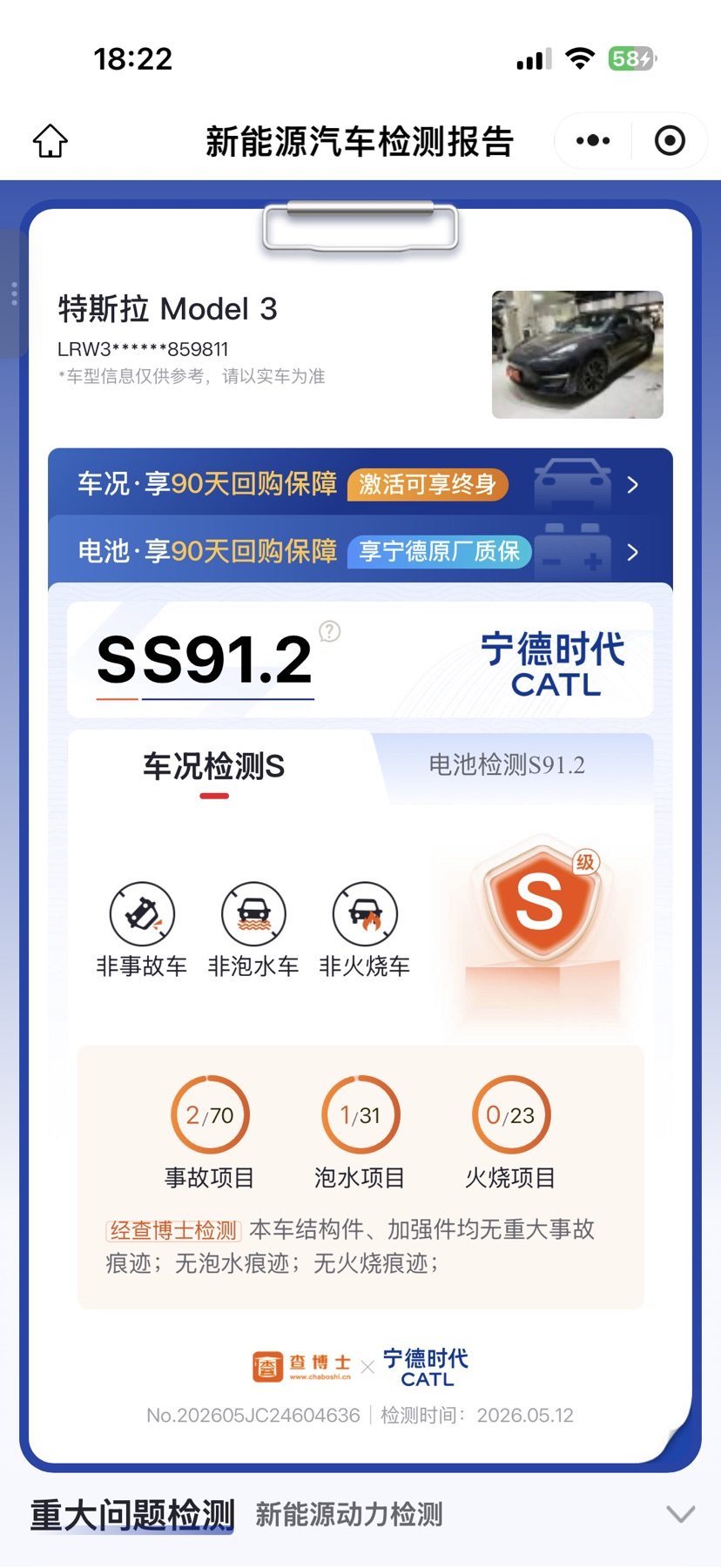Switch to 电池检测S91.2 tab
Image resolution: width=721 pixels, height=1568 pixels.
(x=507, y=765)
